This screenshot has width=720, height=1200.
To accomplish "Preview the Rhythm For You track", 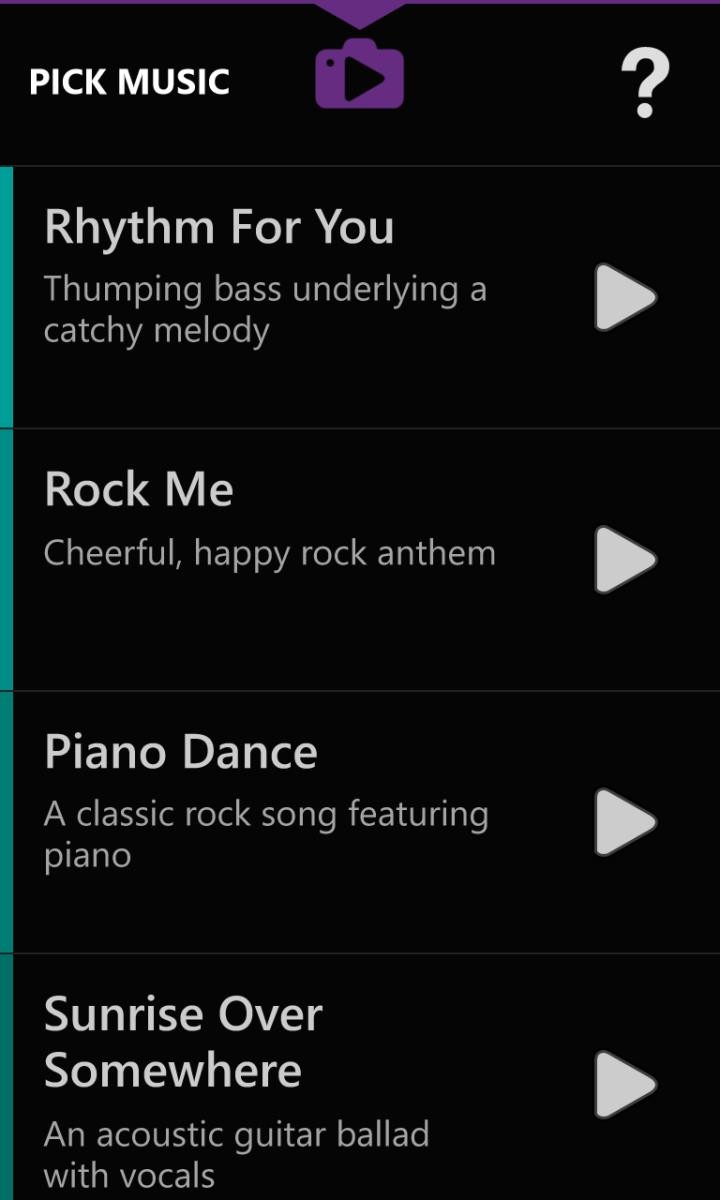I will point(625,297).
